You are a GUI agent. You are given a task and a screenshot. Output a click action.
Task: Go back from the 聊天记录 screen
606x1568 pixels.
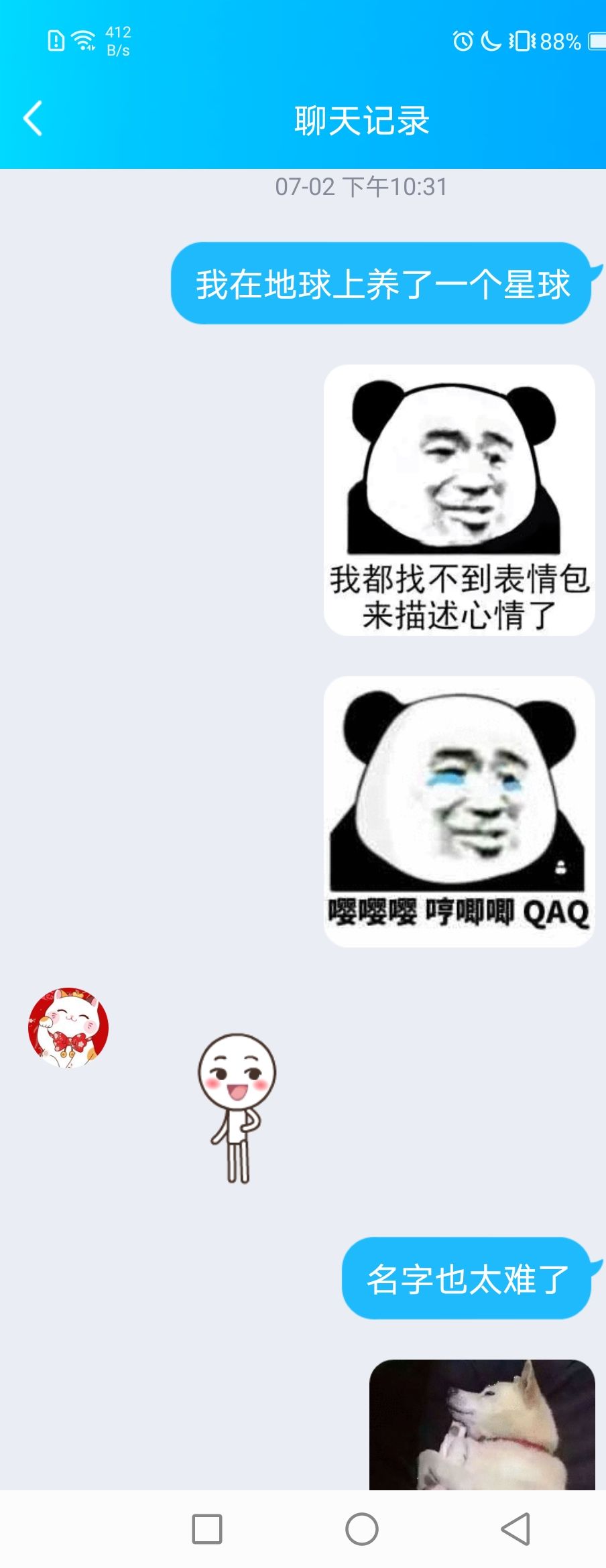(33, 119)
